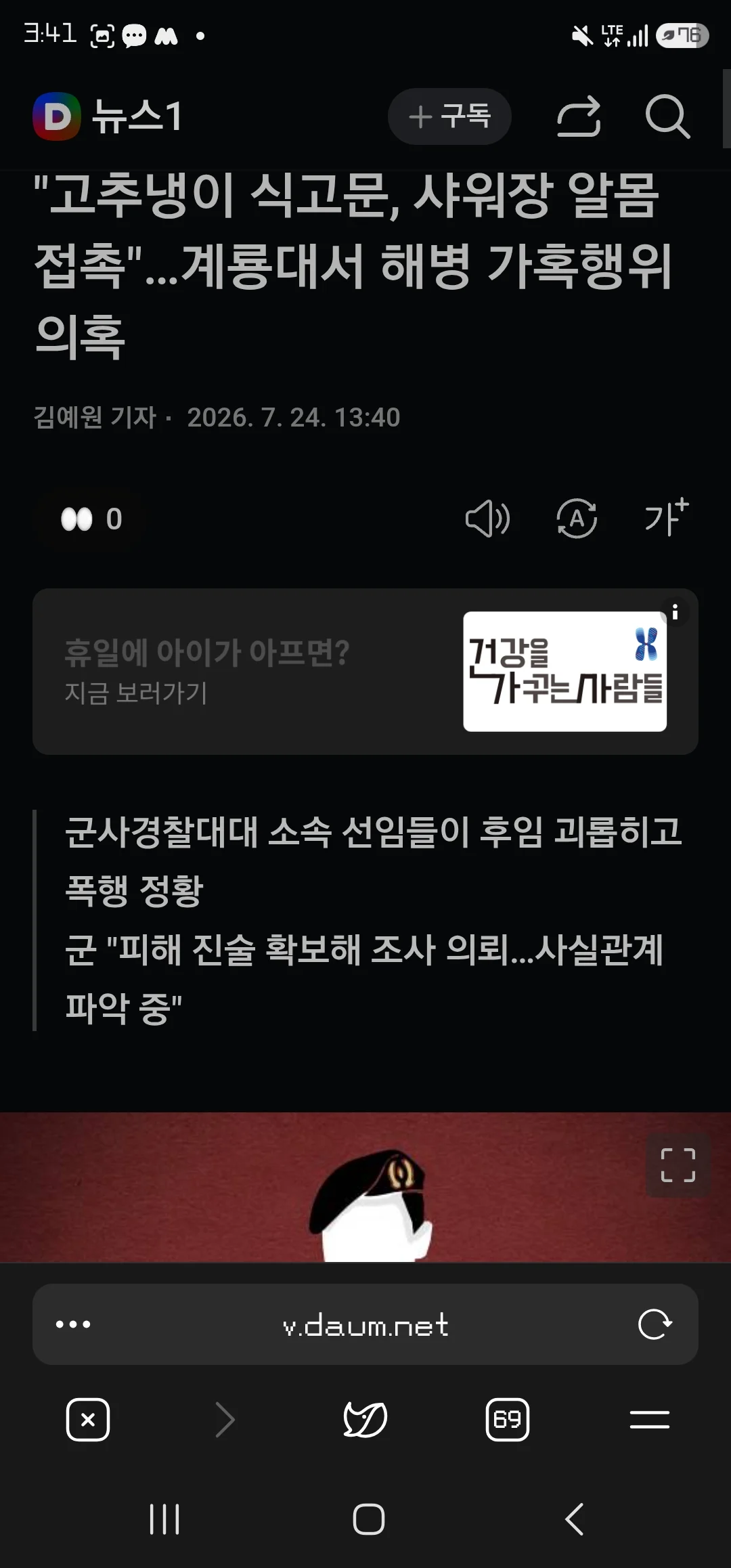731x1568 pixels.
Task: Open the Whale browser home button
Action: coord(365,1420)
